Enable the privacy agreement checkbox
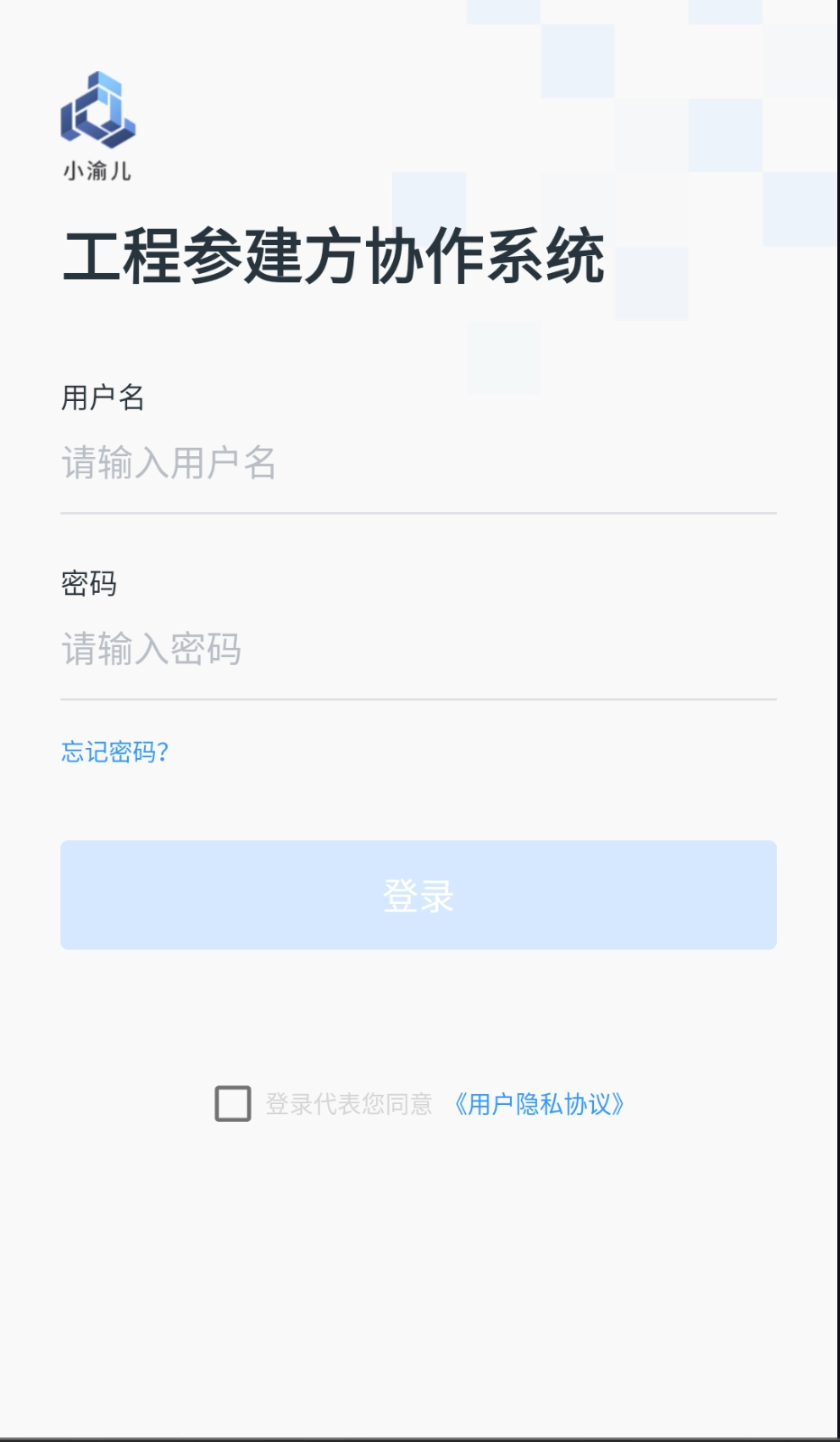The image size is (840, 1442). pyautogui.click(x=232, y=1104)
